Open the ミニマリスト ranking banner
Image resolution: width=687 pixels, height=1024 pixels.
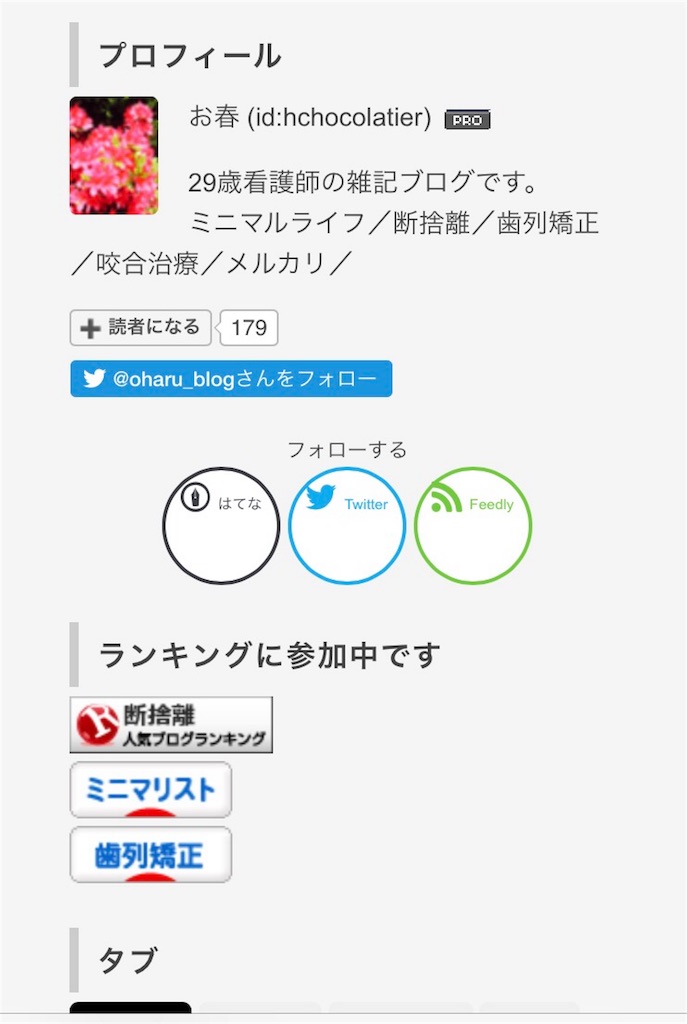tap(151, 790)
